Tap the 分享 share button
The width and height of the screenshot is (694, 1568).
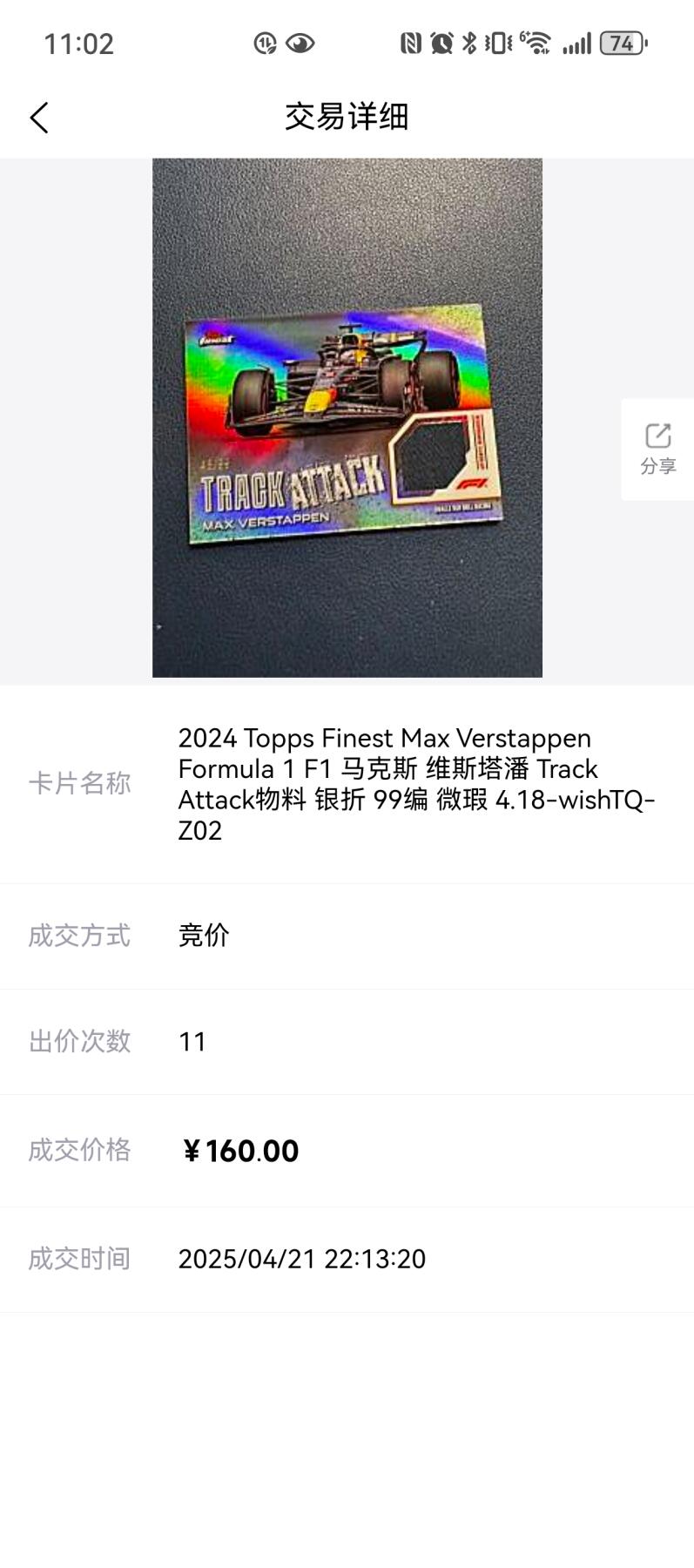657,449
